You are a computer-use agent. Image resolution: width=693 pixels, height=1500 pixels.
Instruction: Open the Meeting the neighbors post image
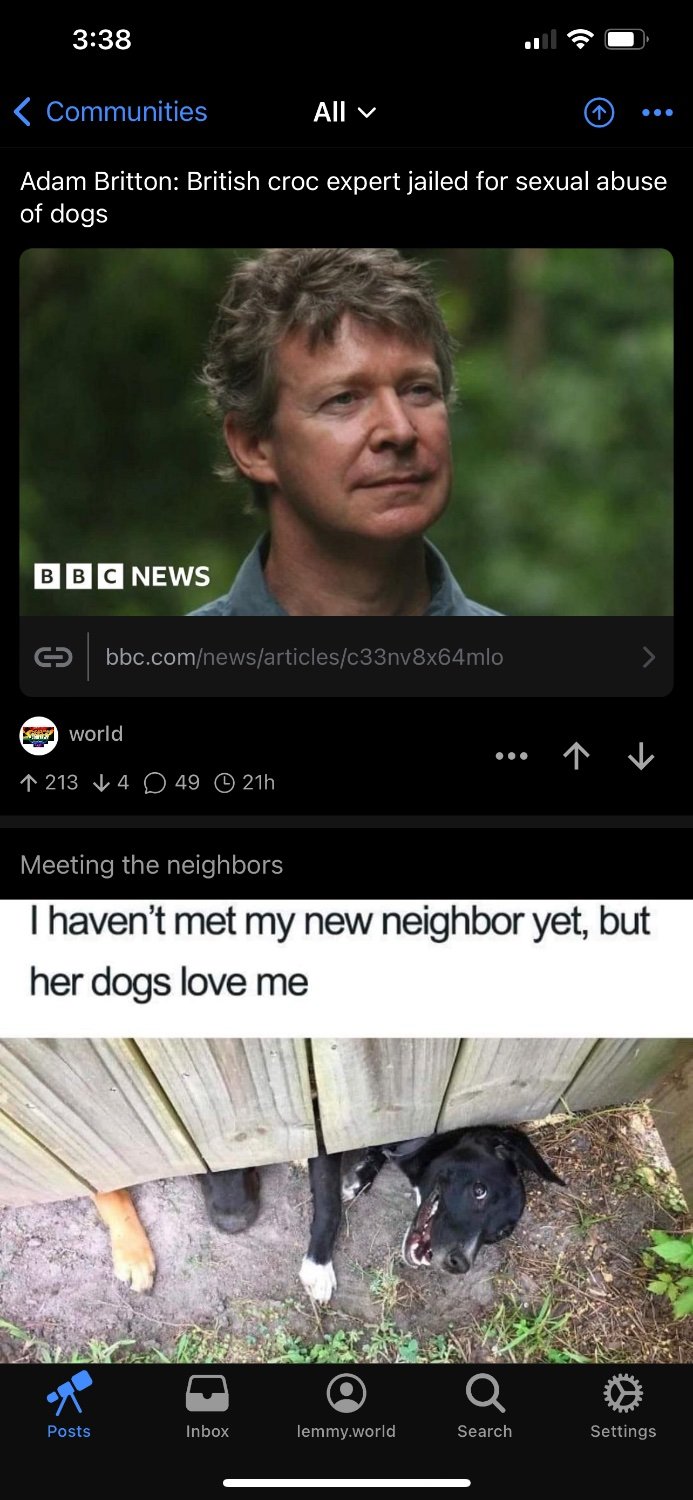[346, 1130]
